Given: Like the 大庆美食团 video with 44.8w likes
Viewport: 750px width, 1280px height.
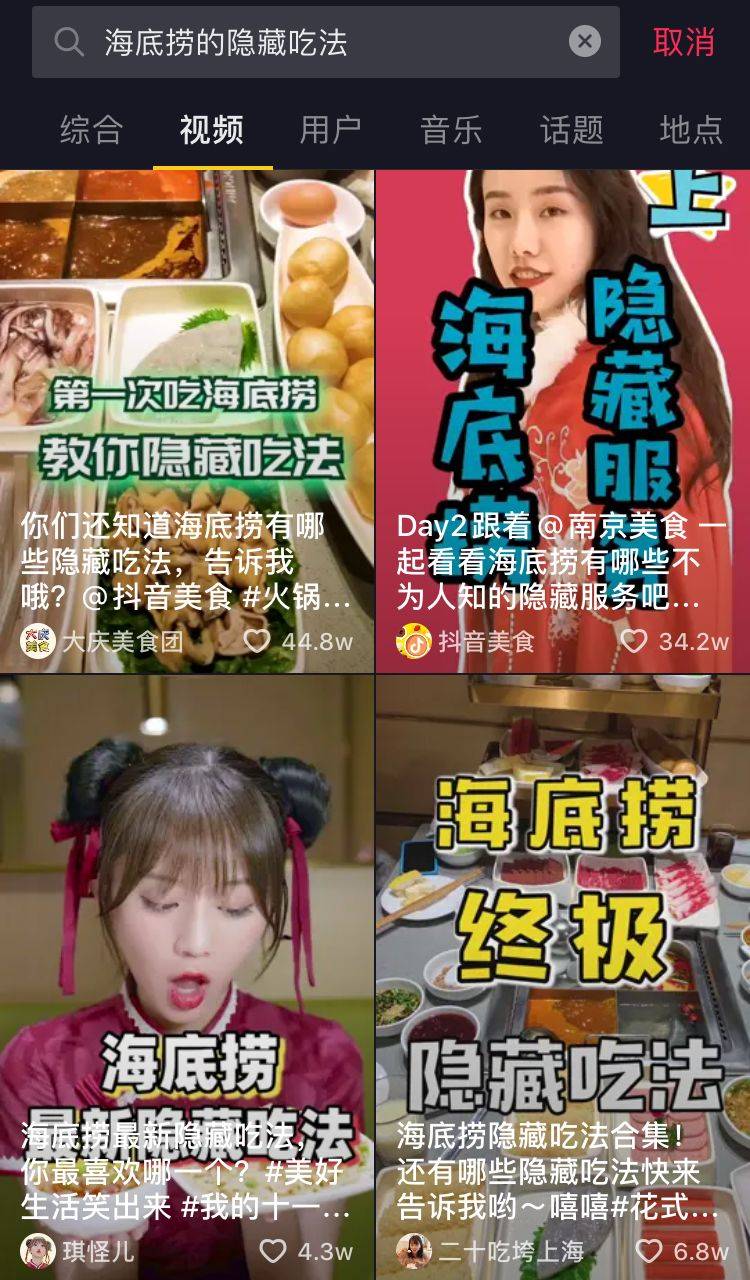Looking at the screenshot, I should [x=258, y=640].
